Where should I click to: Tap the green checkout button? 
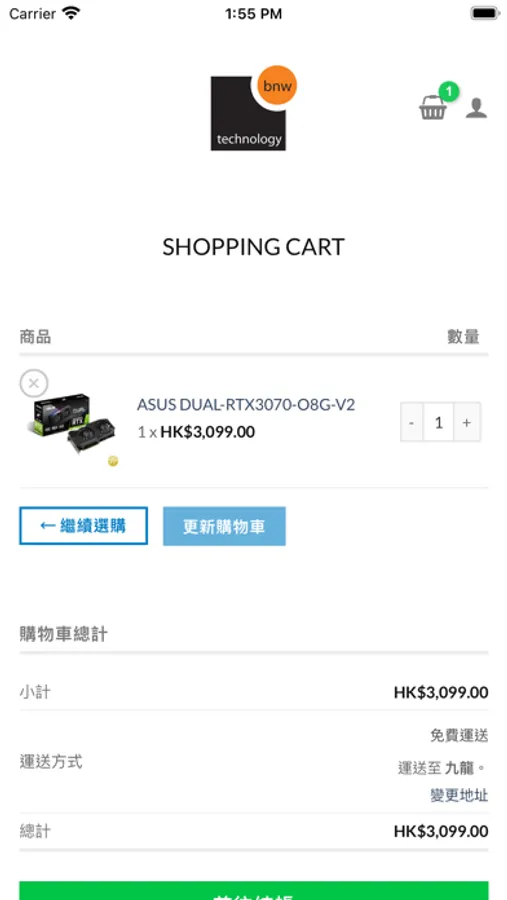tap(254, 890)
